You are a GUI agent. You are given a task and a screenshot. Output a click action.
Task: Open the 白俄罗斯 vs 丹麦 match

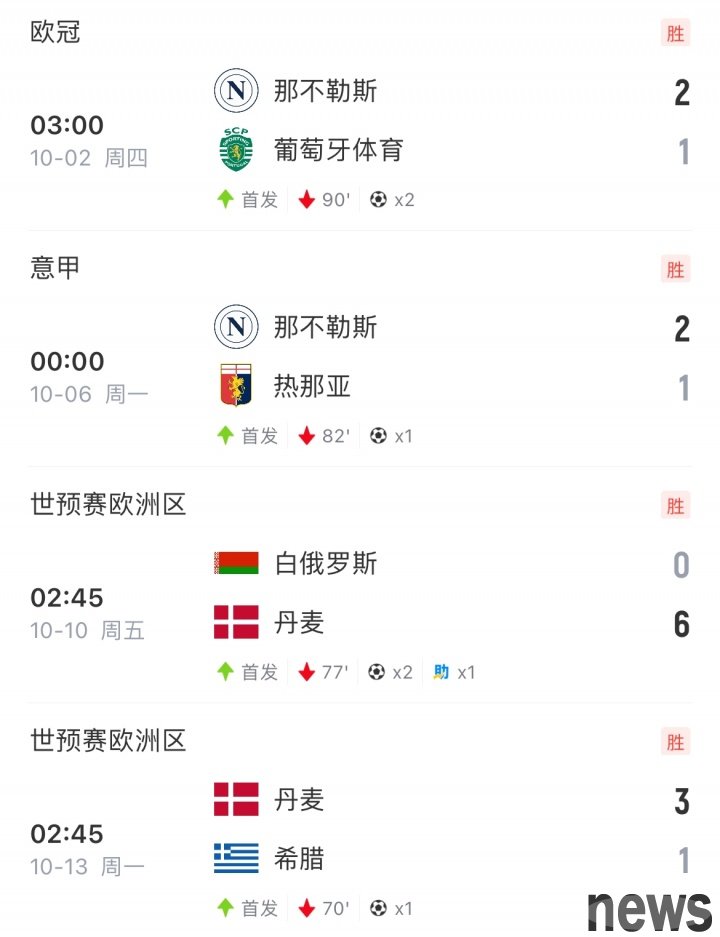(x=360, y=594)
